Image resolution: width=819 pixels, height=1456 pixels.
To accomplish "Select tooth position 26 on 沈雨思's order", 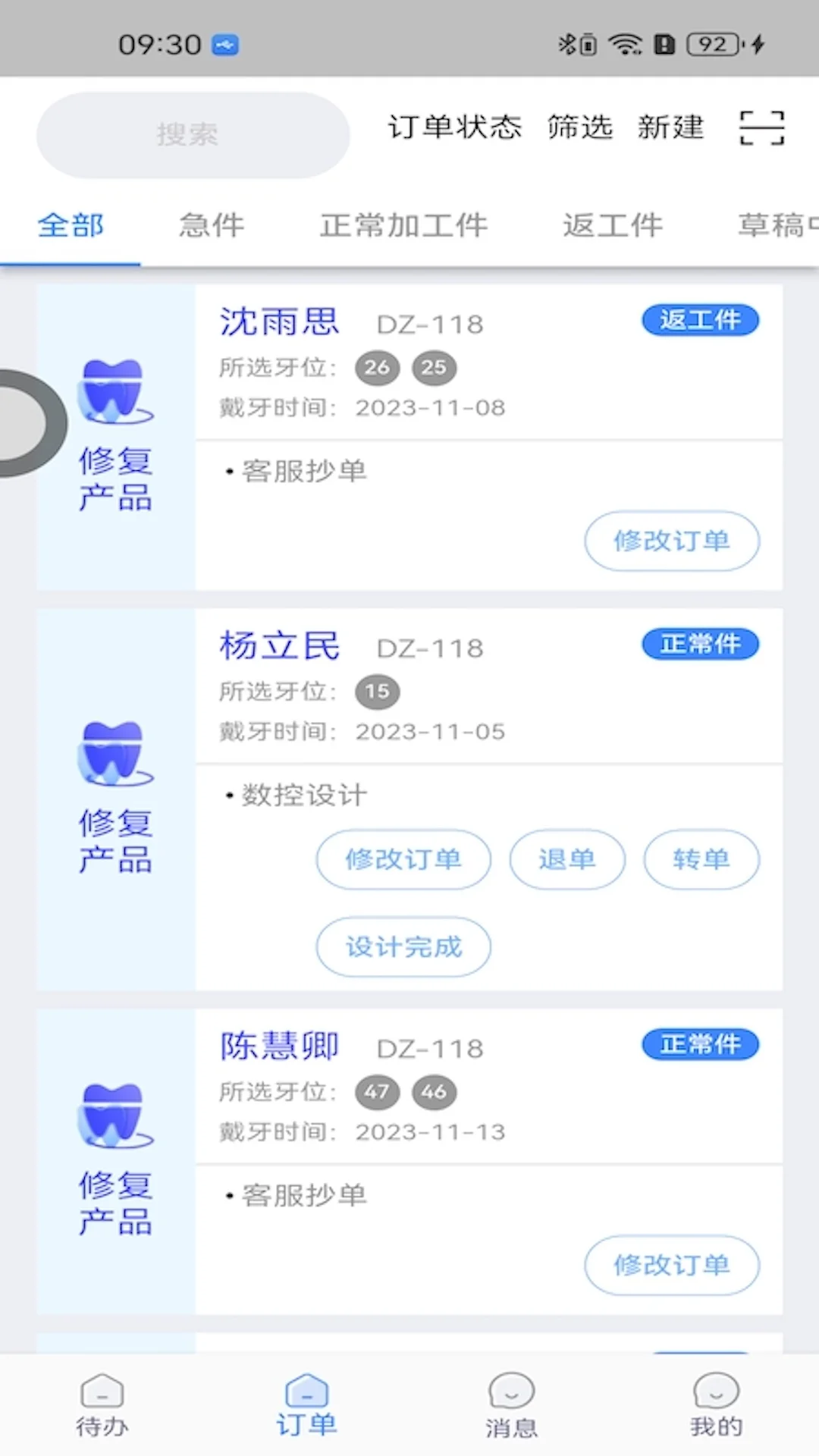I will click(x=377, y=367).
